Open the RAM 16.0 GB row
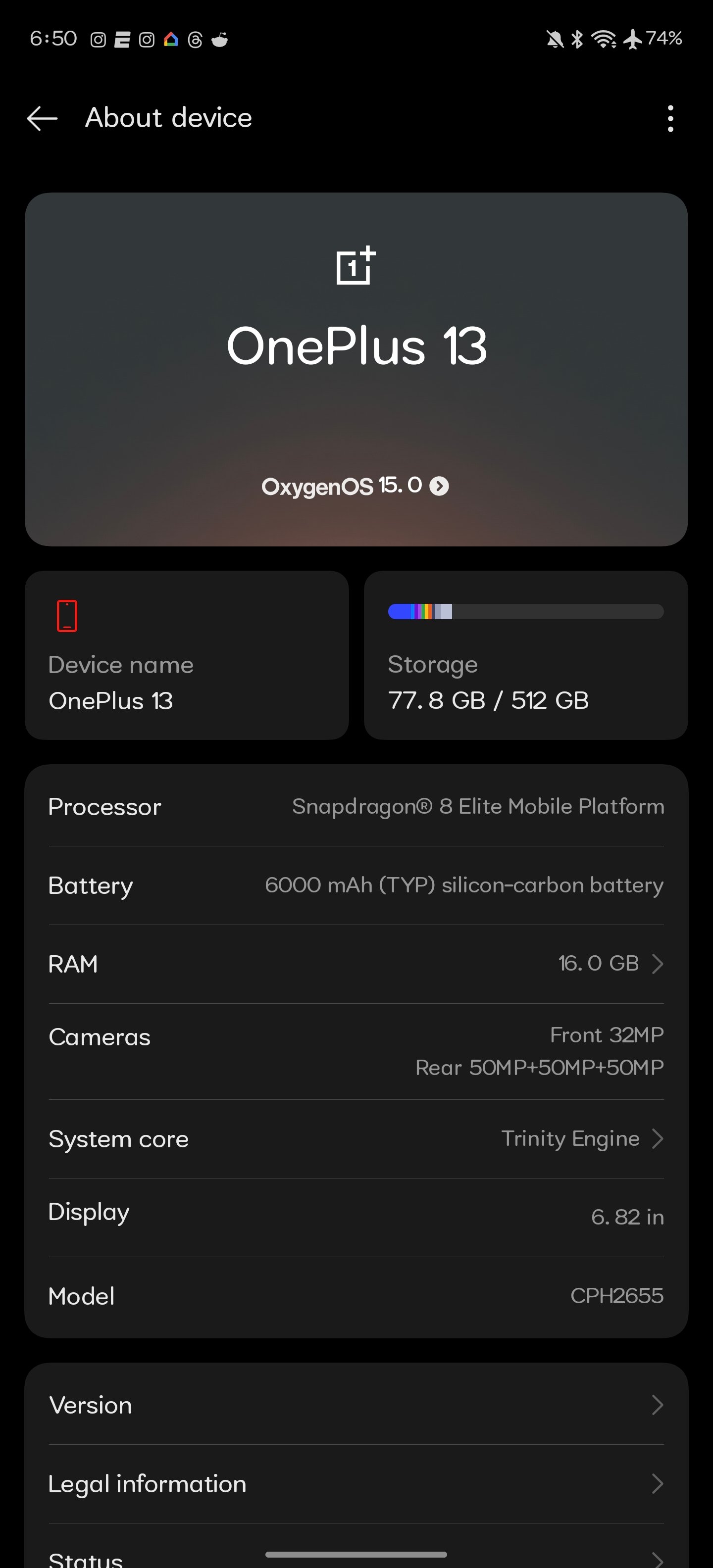Viewport: 713px width, 1568px height. 356,964
